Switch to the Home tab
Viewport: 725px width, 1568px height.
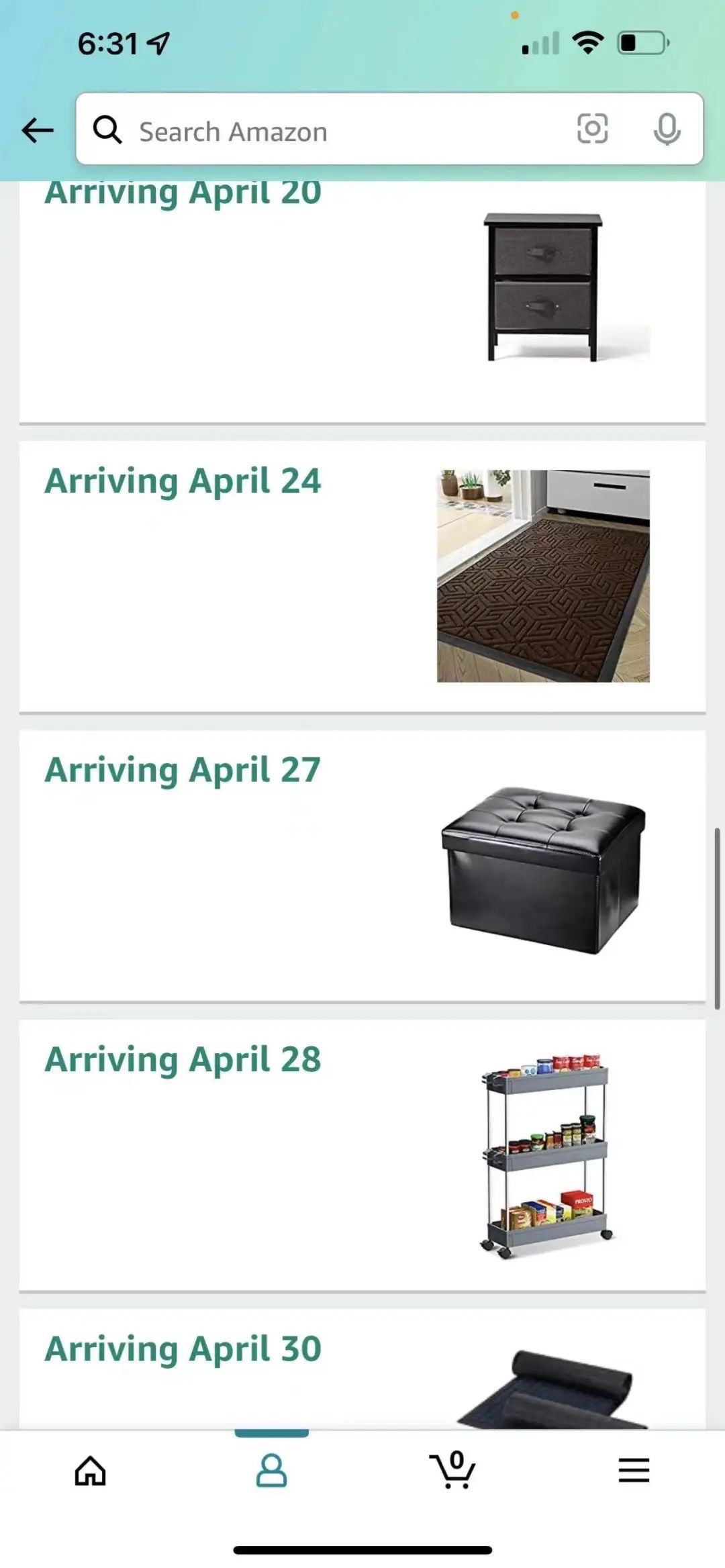coord(91,1471)
